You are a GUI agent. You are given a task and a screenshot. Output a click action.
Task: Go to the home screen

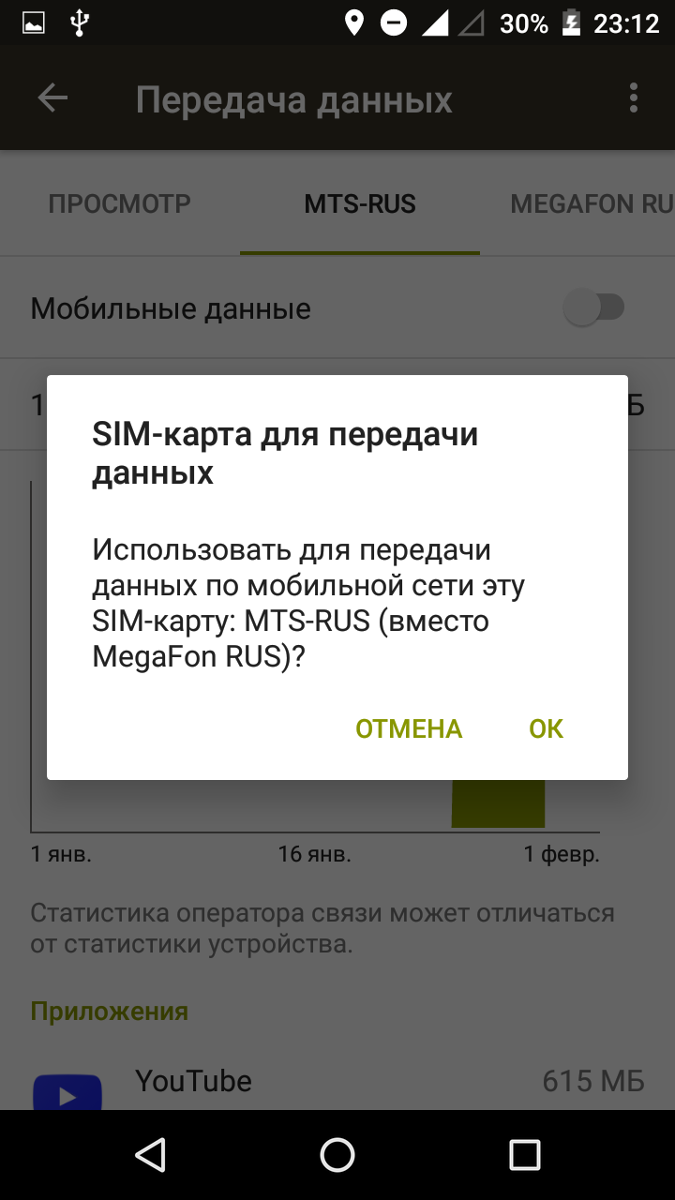click(x=337, y=1155)
